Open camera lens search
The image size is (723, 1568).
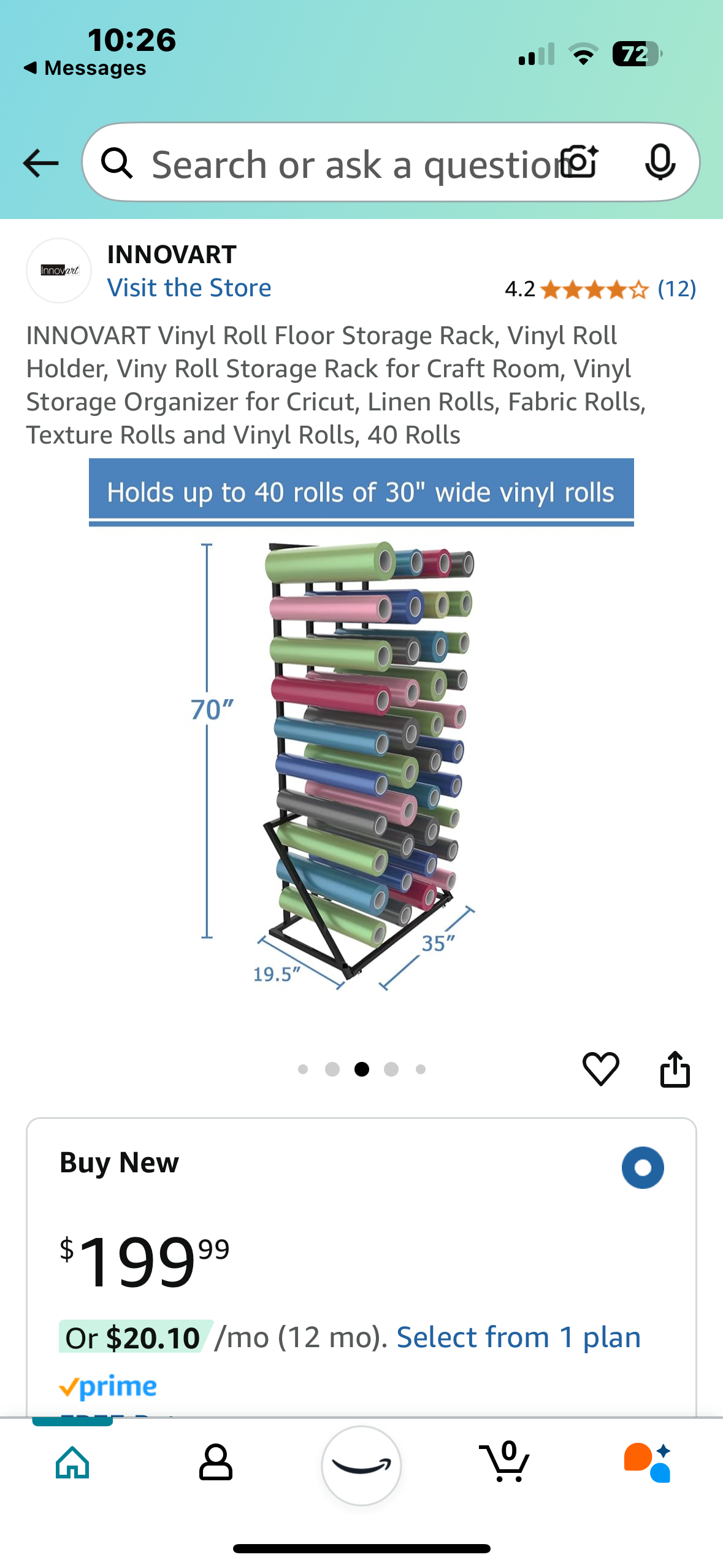pyautogui.click(x=579, y=162)
